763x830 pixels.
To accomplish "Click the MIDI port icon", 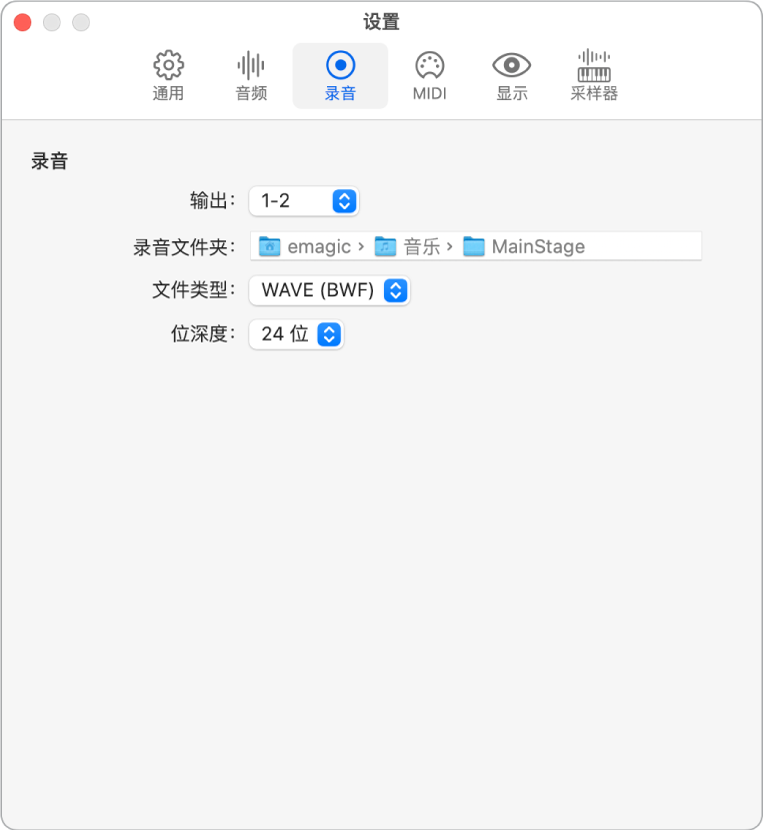I will 427,65.
